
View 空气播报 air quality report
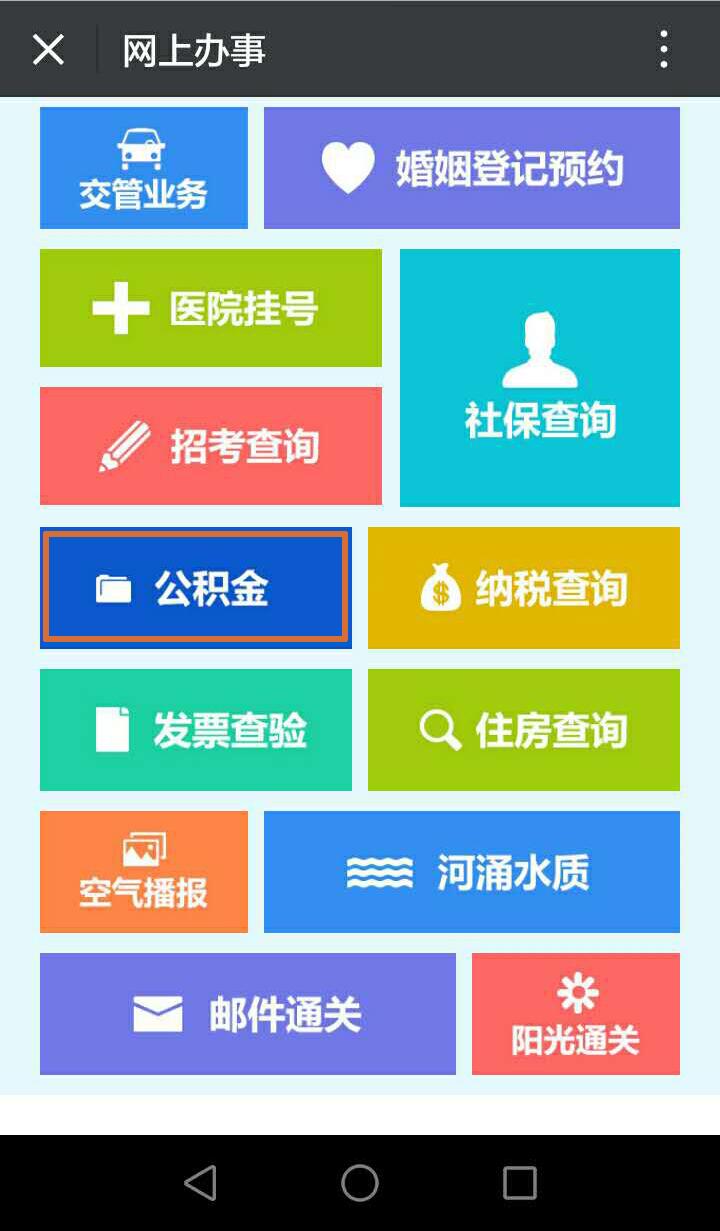[x=144, y=872]
